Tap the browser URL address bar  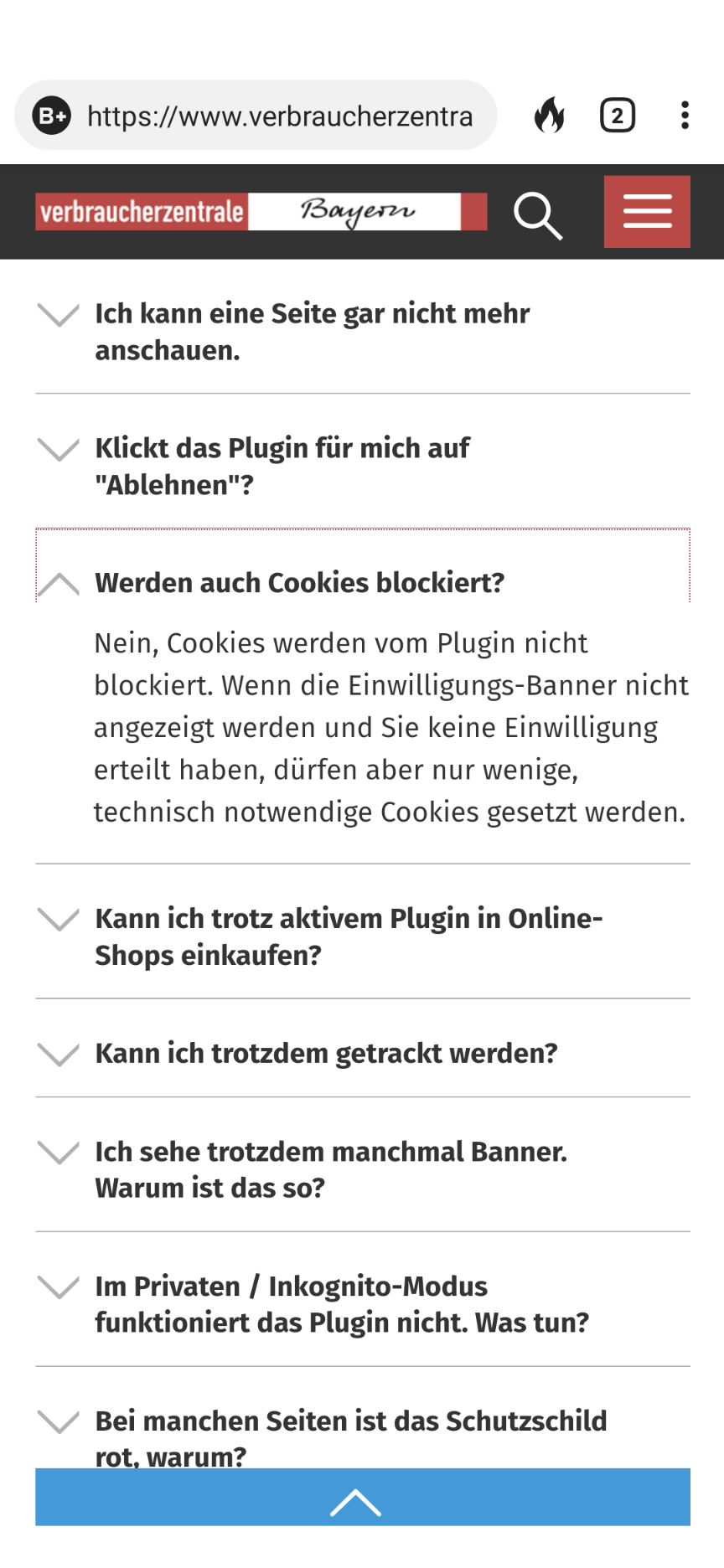256,116
